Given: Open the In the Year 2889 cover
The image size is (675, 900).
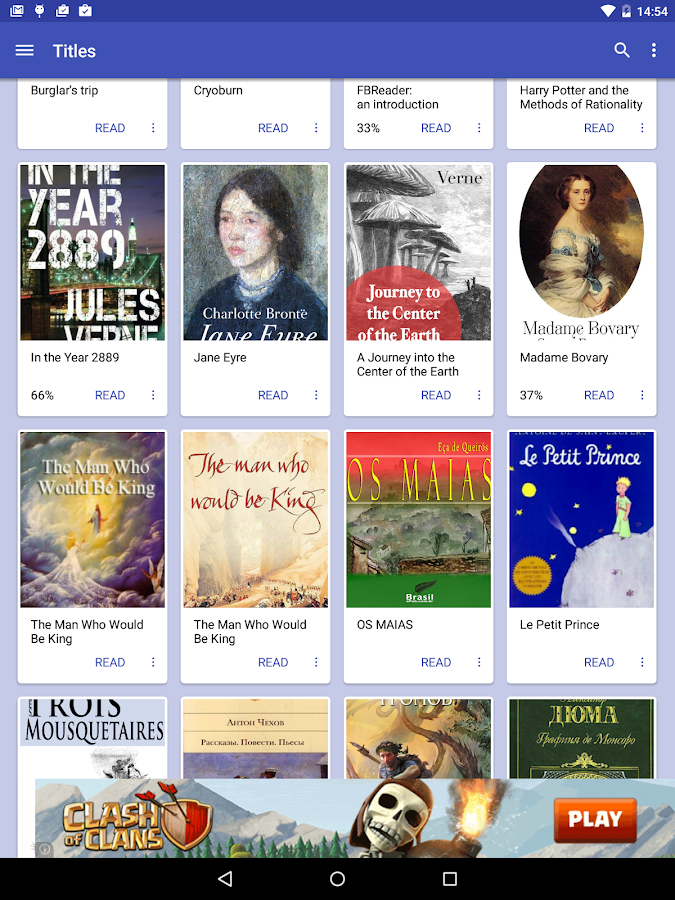Looking at the screenshot, I should [x=93, y=253].
